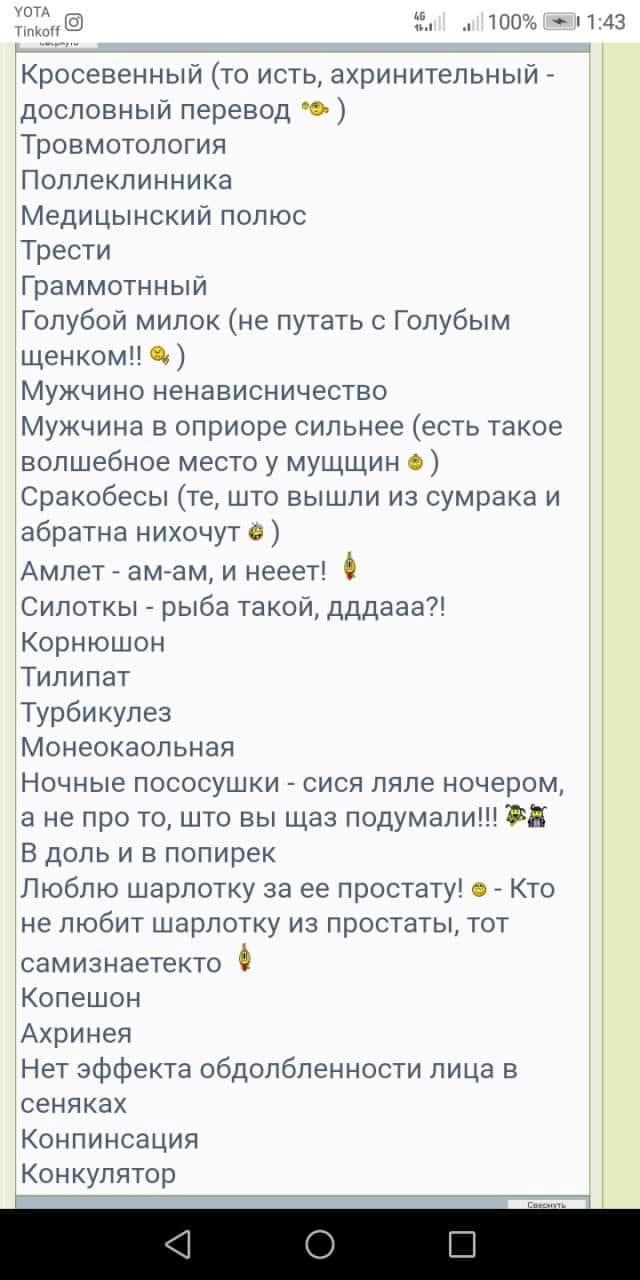The height and width of the screenshot is (1280, 640).
Task: Go to the home screen
Action: tap(320, 1244)
